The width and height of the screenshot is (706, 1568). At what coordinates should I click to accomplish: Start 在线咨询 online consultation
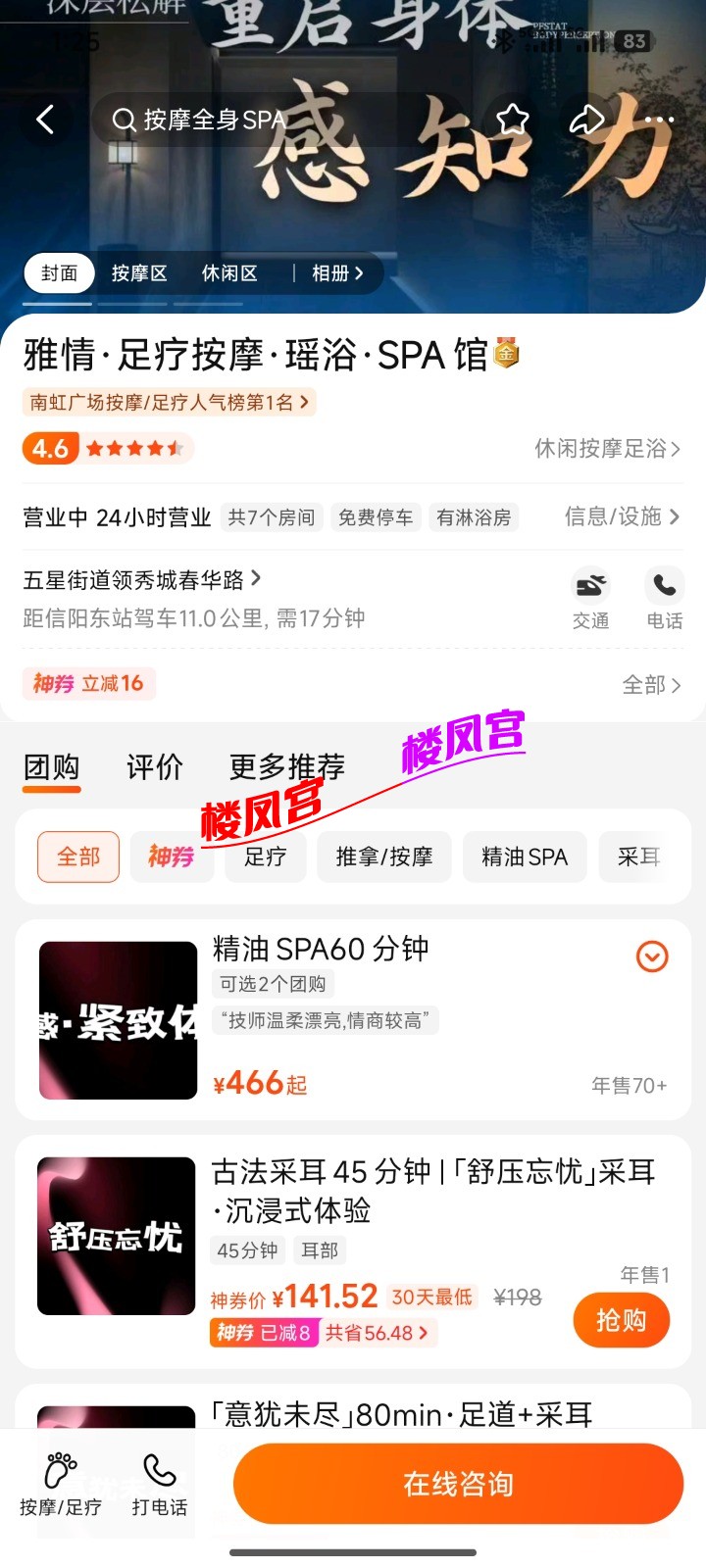[x=458, y=1484]
